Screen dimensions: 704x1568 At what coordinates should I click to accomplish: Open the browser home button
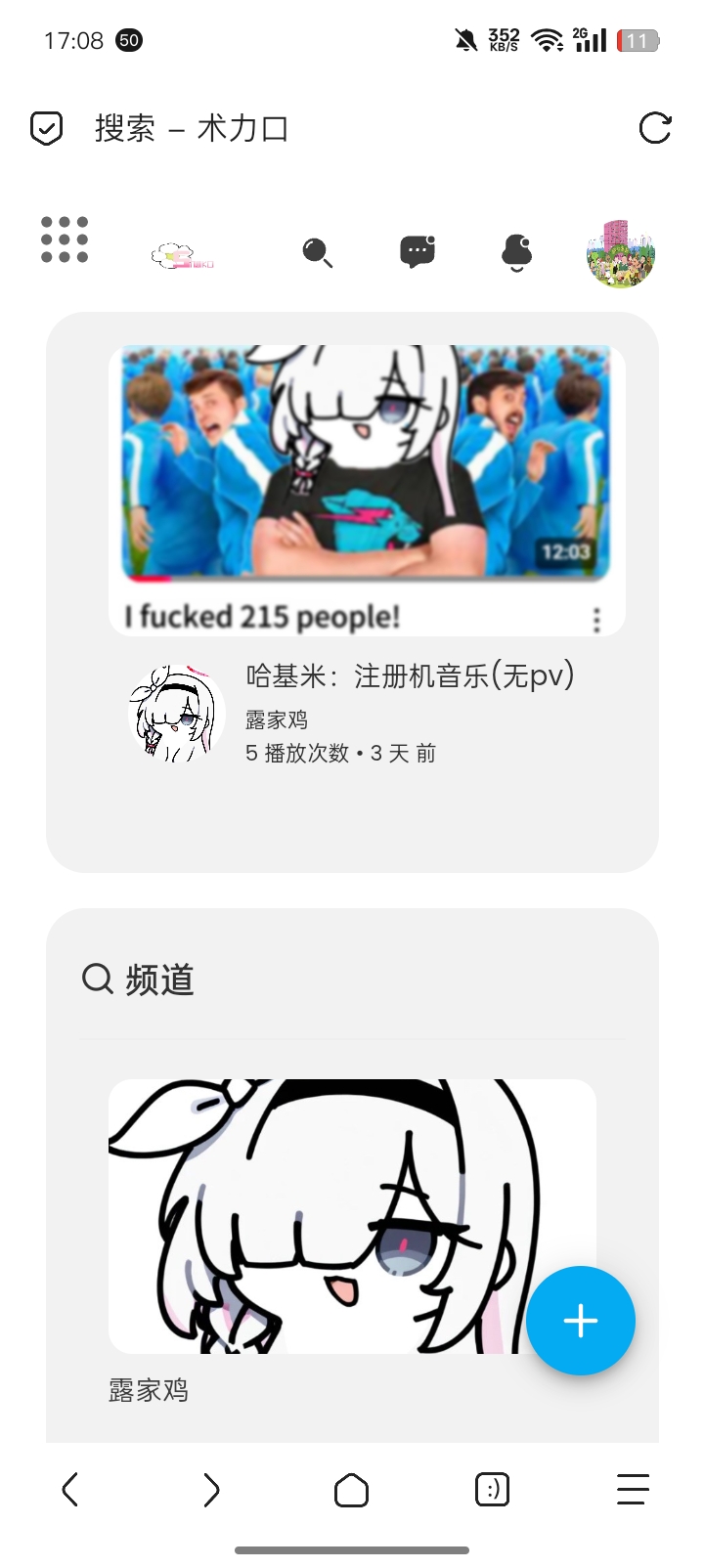(351, 1490)
